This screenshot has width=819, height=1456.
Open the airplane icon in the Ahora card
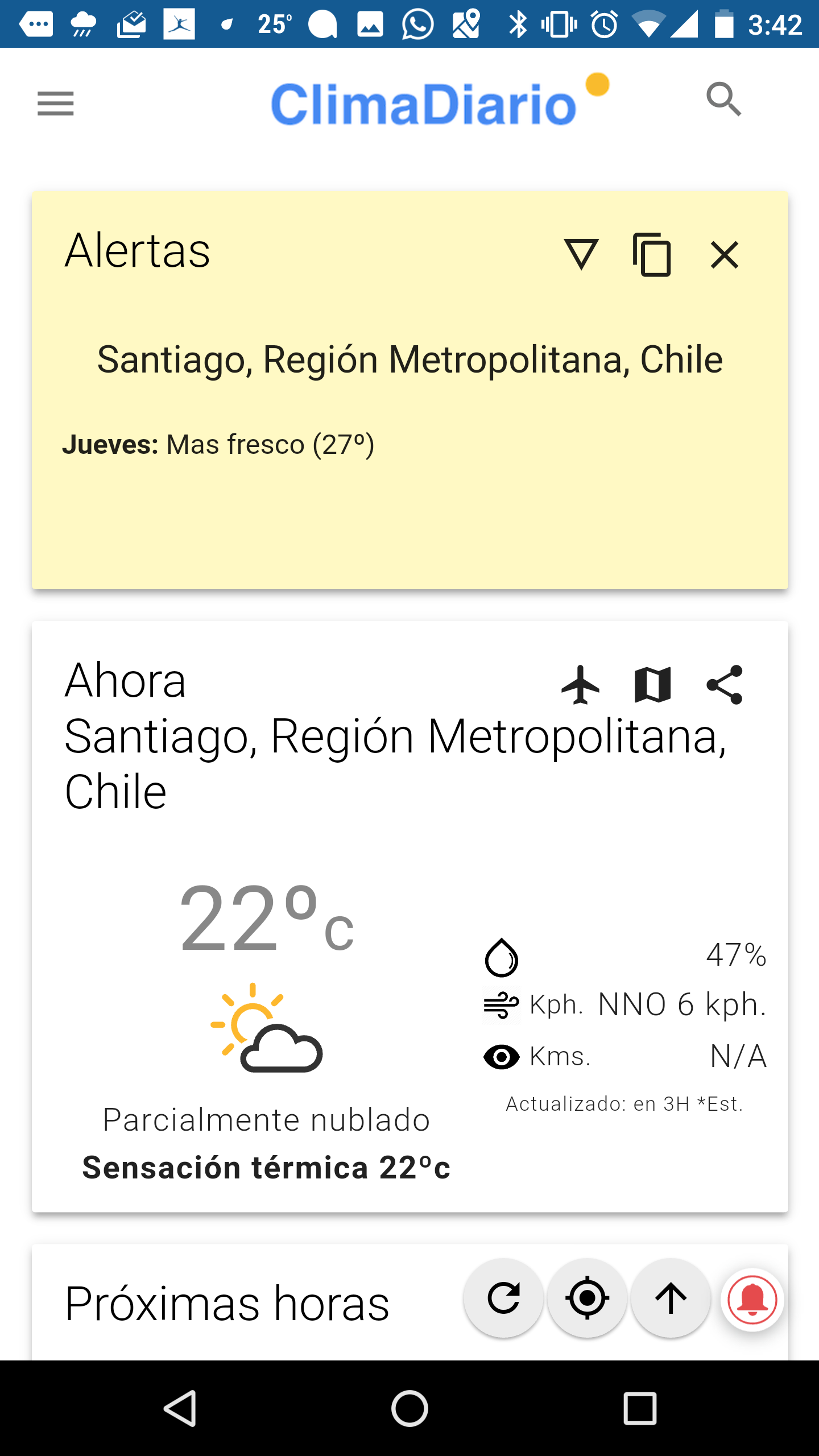click(580, 685)
